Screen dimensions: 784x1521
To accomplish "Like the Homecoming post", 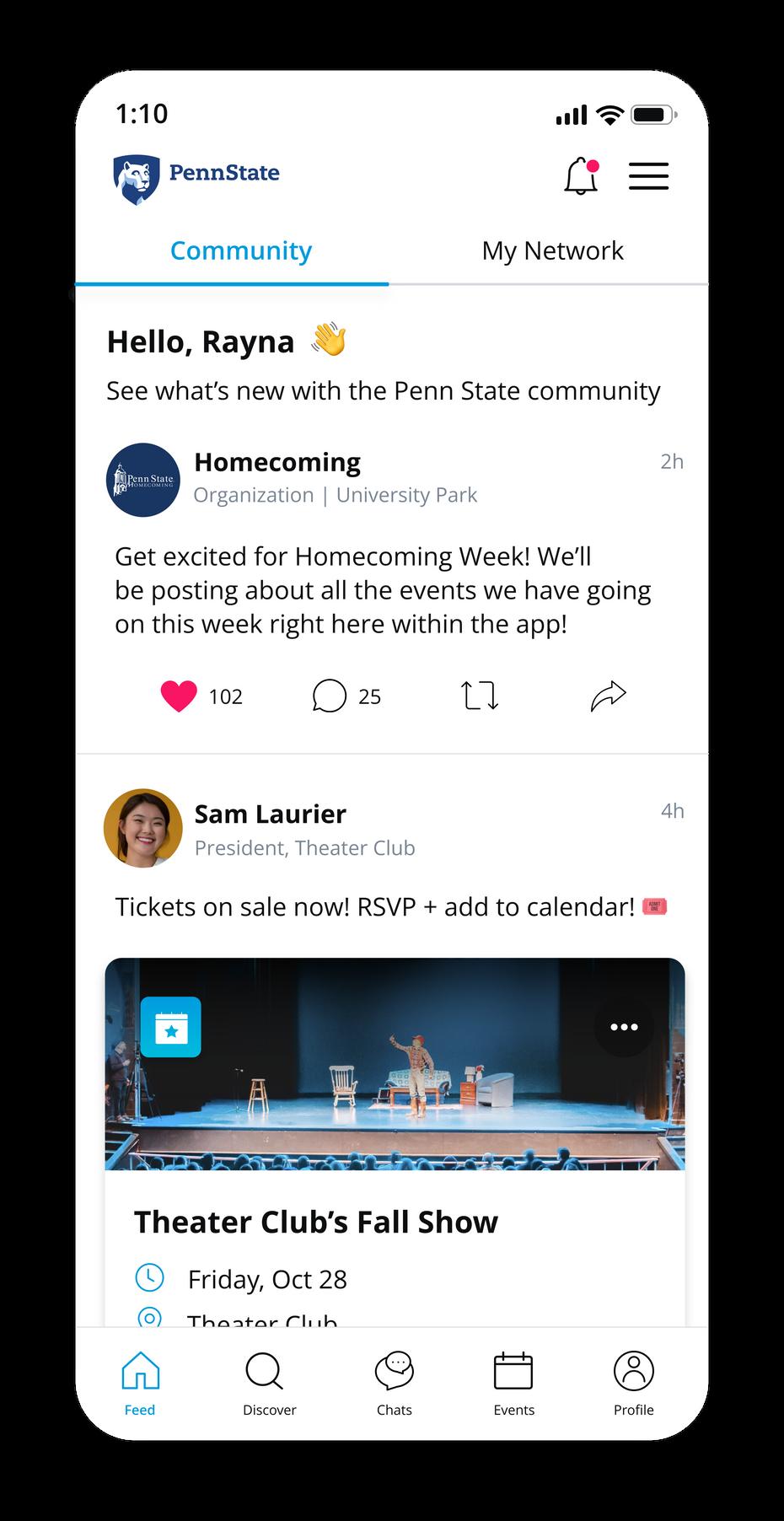I will click(x=179, y=696).
